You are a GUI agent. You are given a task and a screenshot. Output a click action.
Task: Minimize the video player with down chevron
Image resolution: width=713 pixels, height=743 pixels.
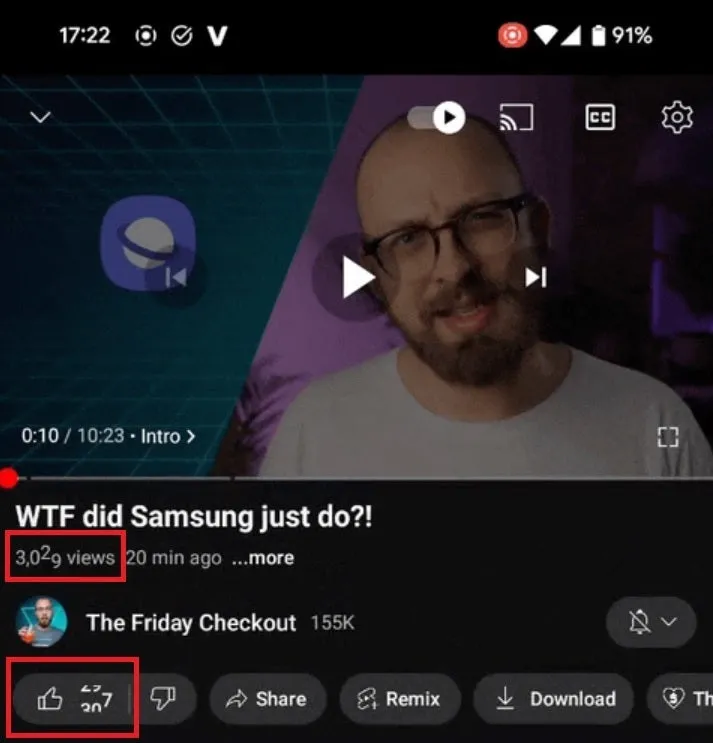tap(40, 118)
